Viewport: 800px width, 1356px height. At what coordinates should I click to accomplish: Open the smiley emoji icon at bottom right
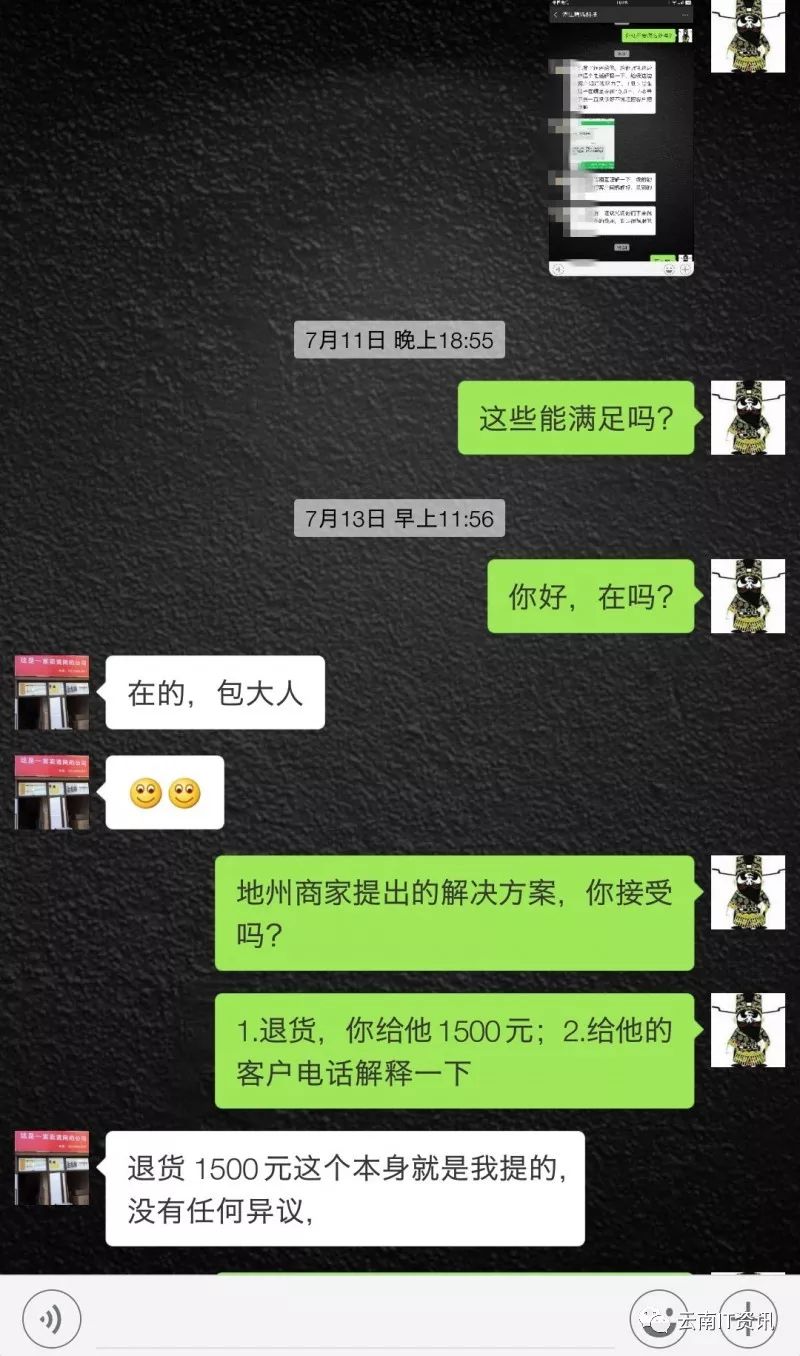[x=660, y=1319]
